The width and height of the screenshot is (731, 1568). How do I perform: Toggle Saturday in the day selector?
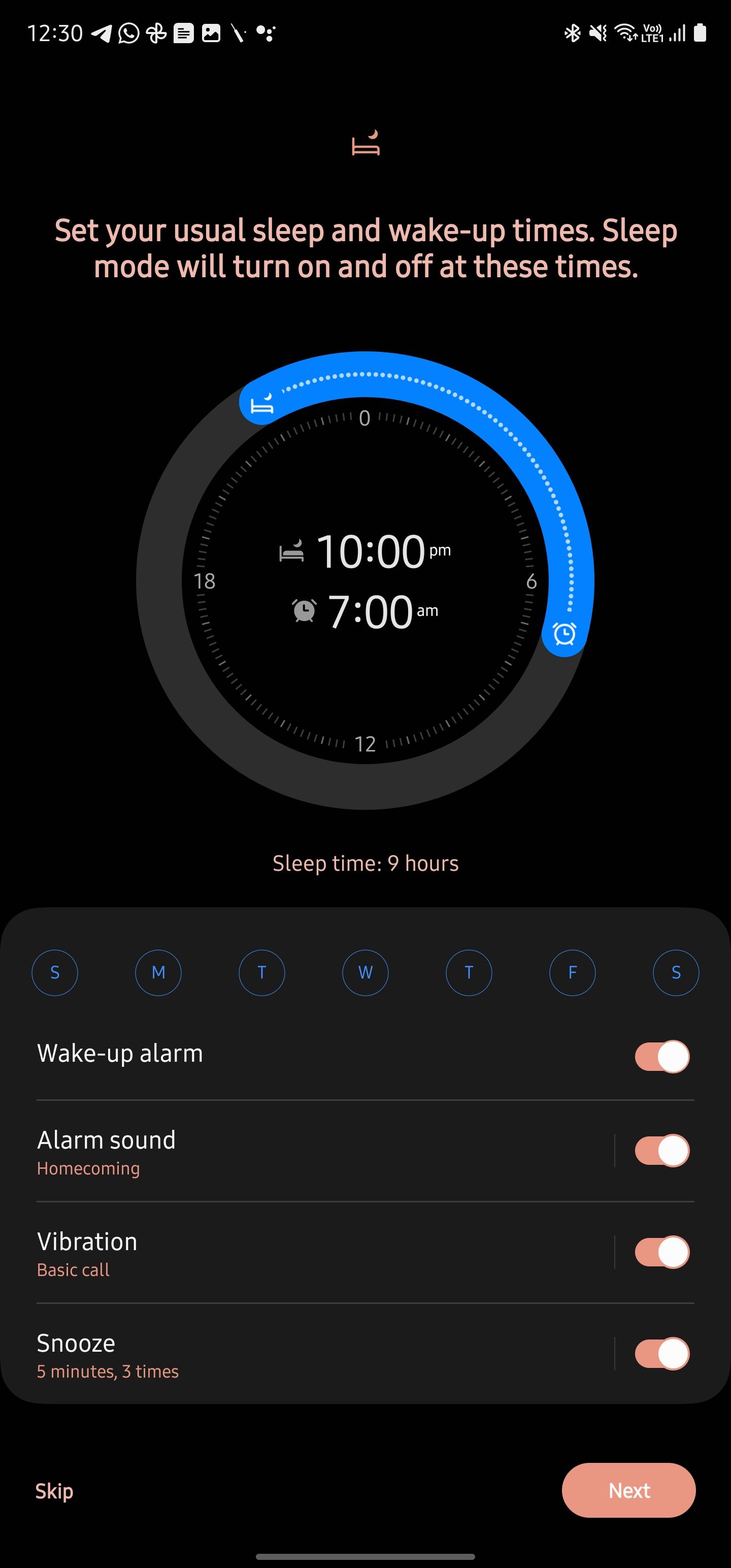pyautogui.click(x=676, y=973)
